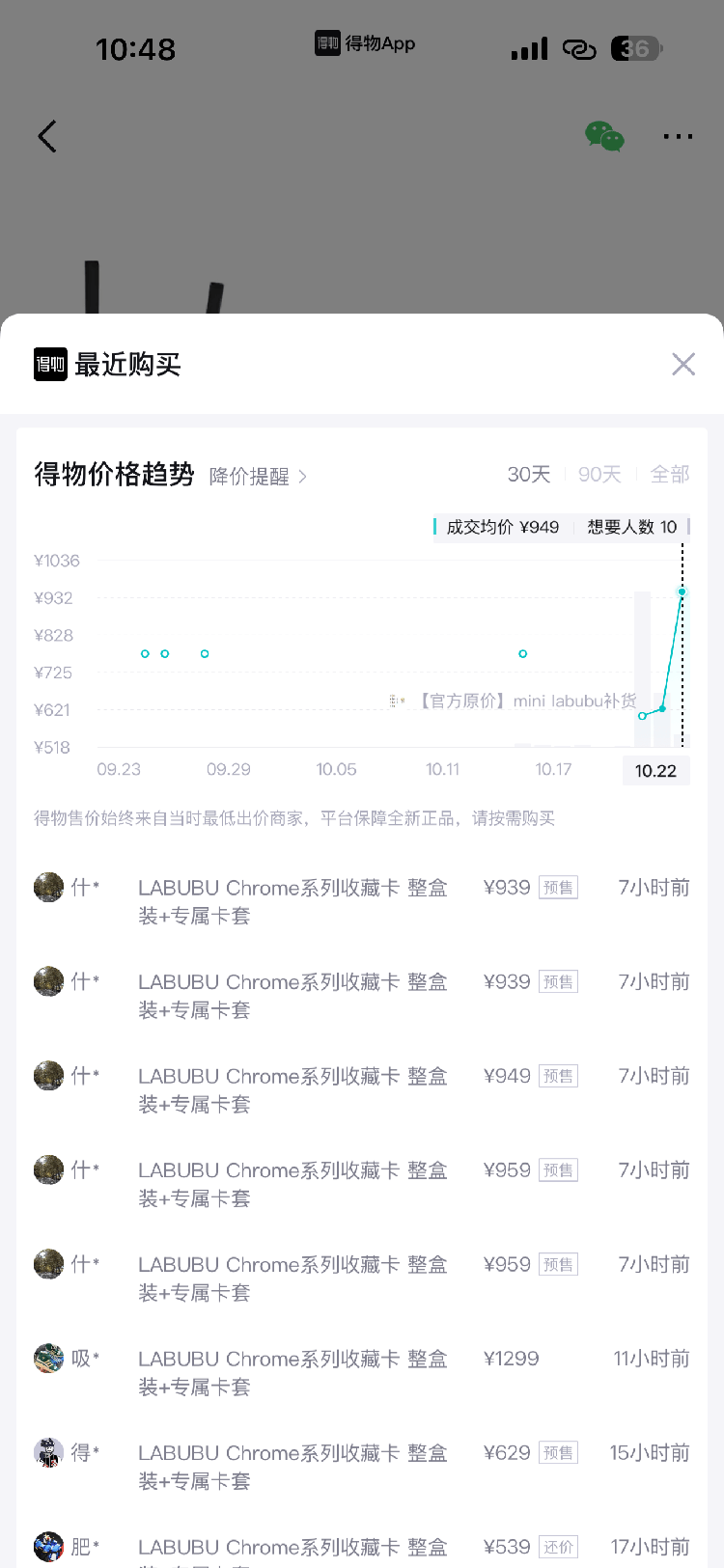This screenshot has width=724, height=1568.
Task: Tap the 得物App pill in the status bar
Action: tap(365, 43)
